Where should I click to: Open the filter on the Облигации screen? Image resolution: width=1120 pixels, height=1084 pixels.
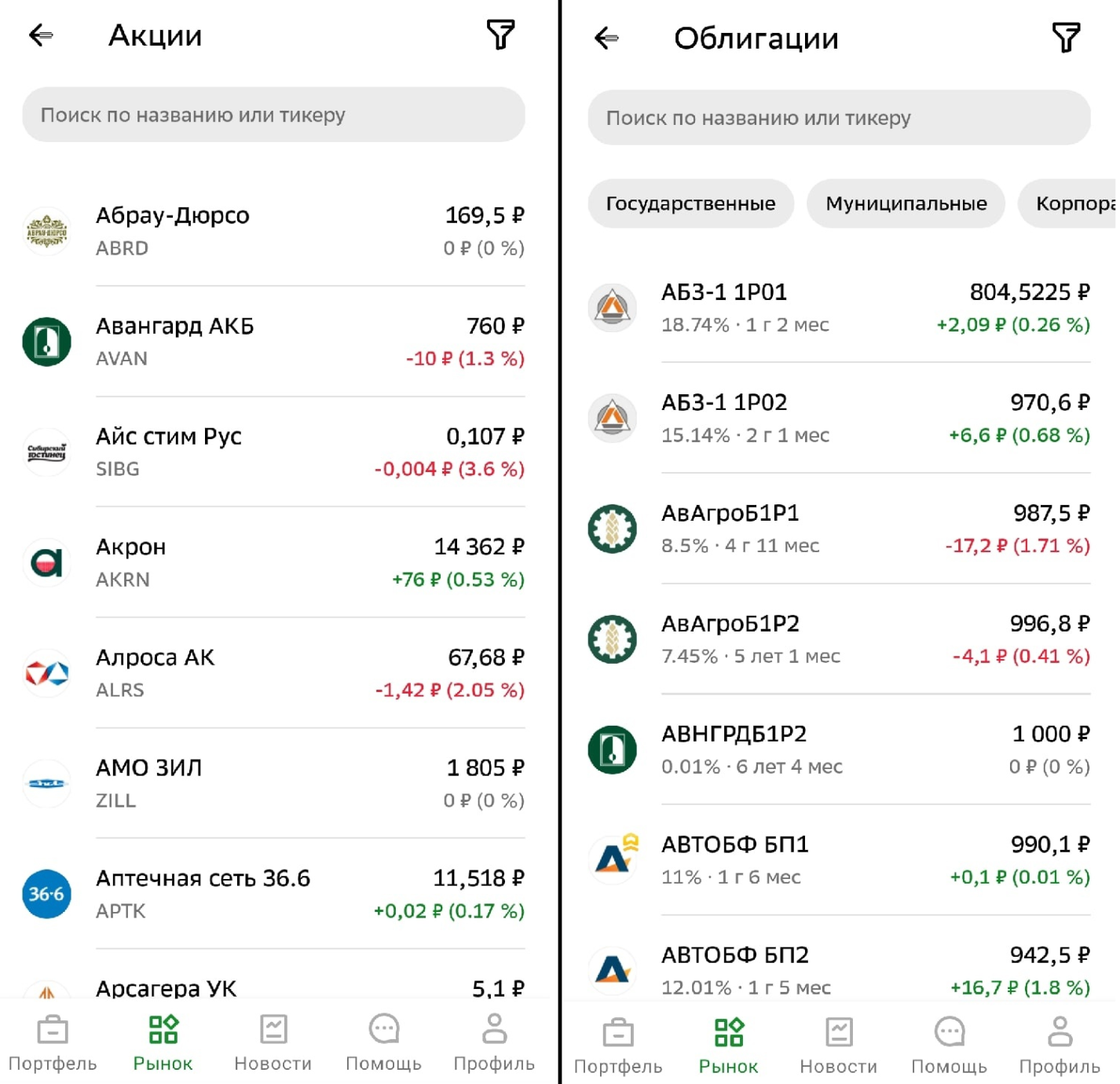[x=1065, y=38]
